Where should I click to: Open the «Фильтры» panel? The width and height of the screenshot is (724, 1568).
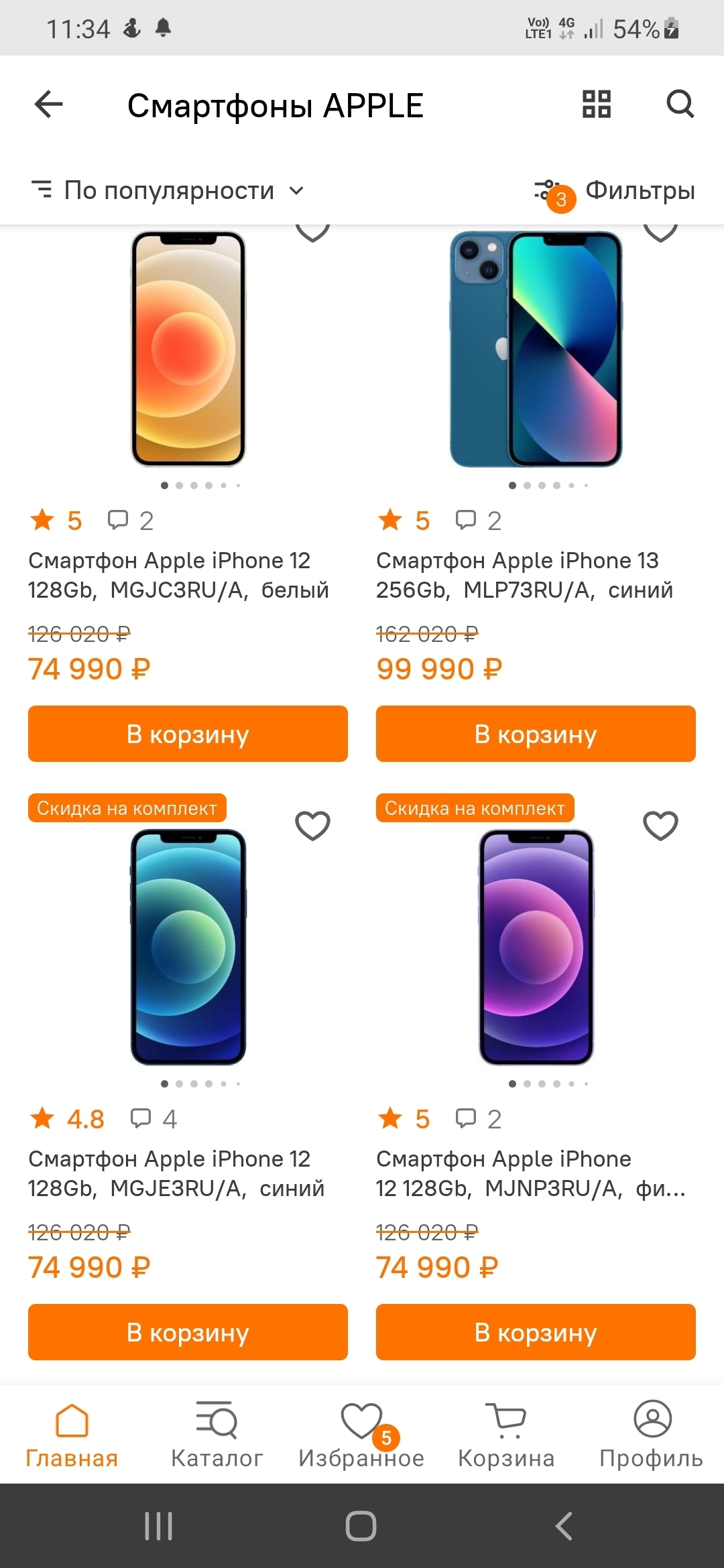point(615,191)
